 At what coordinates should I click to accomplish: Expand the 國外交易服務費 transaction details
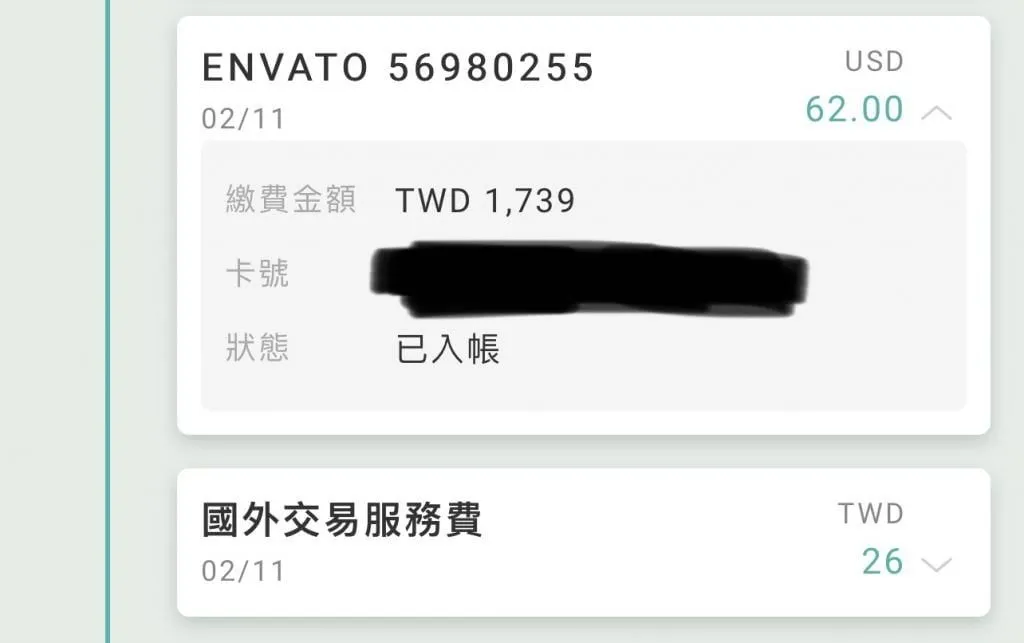[936, 565]
